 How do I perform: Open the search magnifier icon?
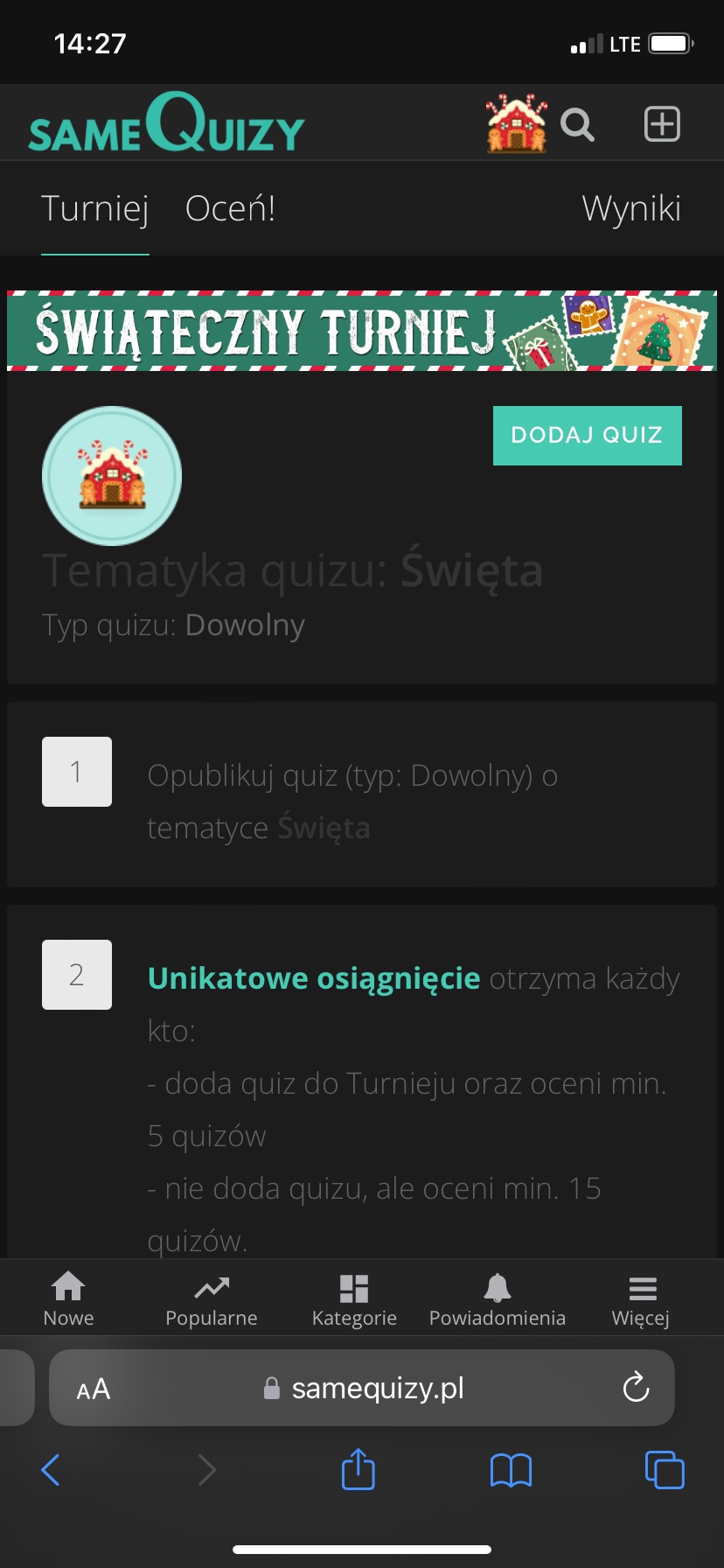[x=577, y=125]
